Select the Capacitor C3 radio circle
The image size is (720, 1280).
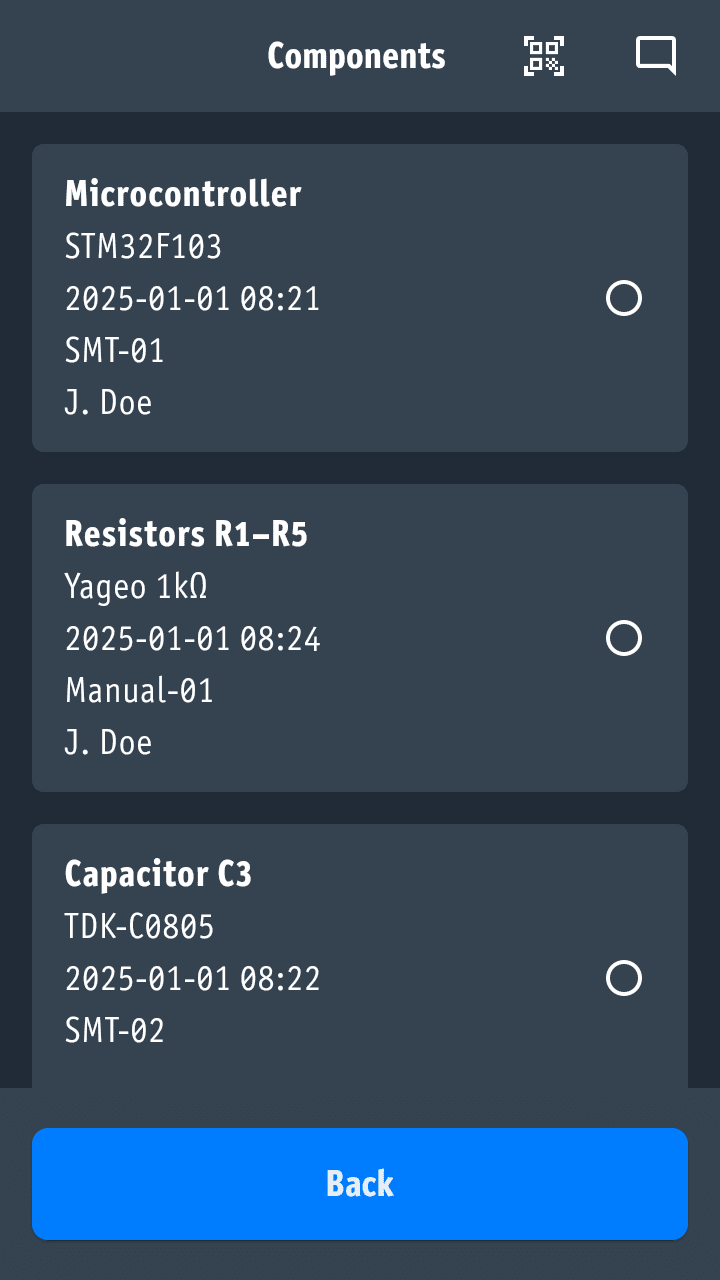(x=624, y=978)
